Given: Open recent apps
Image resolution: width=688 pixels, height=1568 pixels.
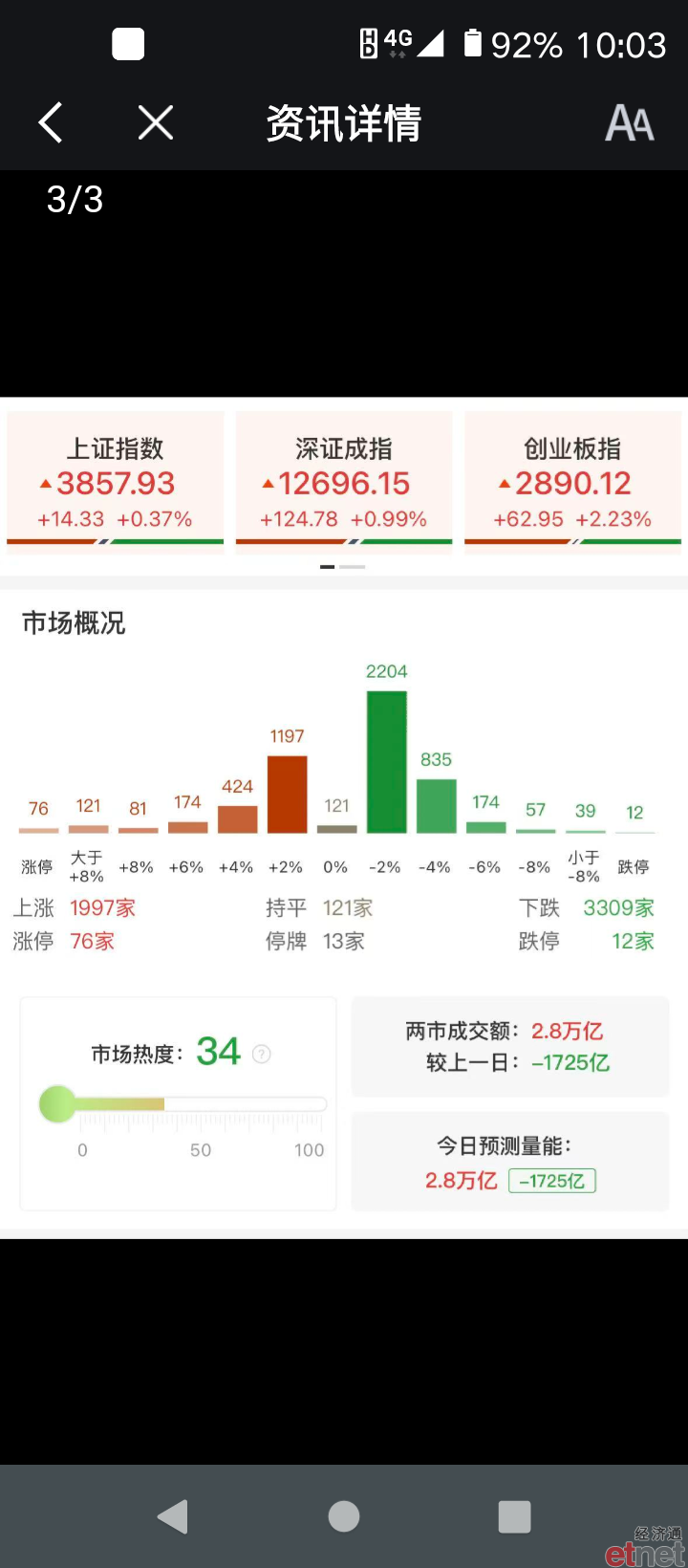Looking at the screenshot, I should click(514, 1516).
